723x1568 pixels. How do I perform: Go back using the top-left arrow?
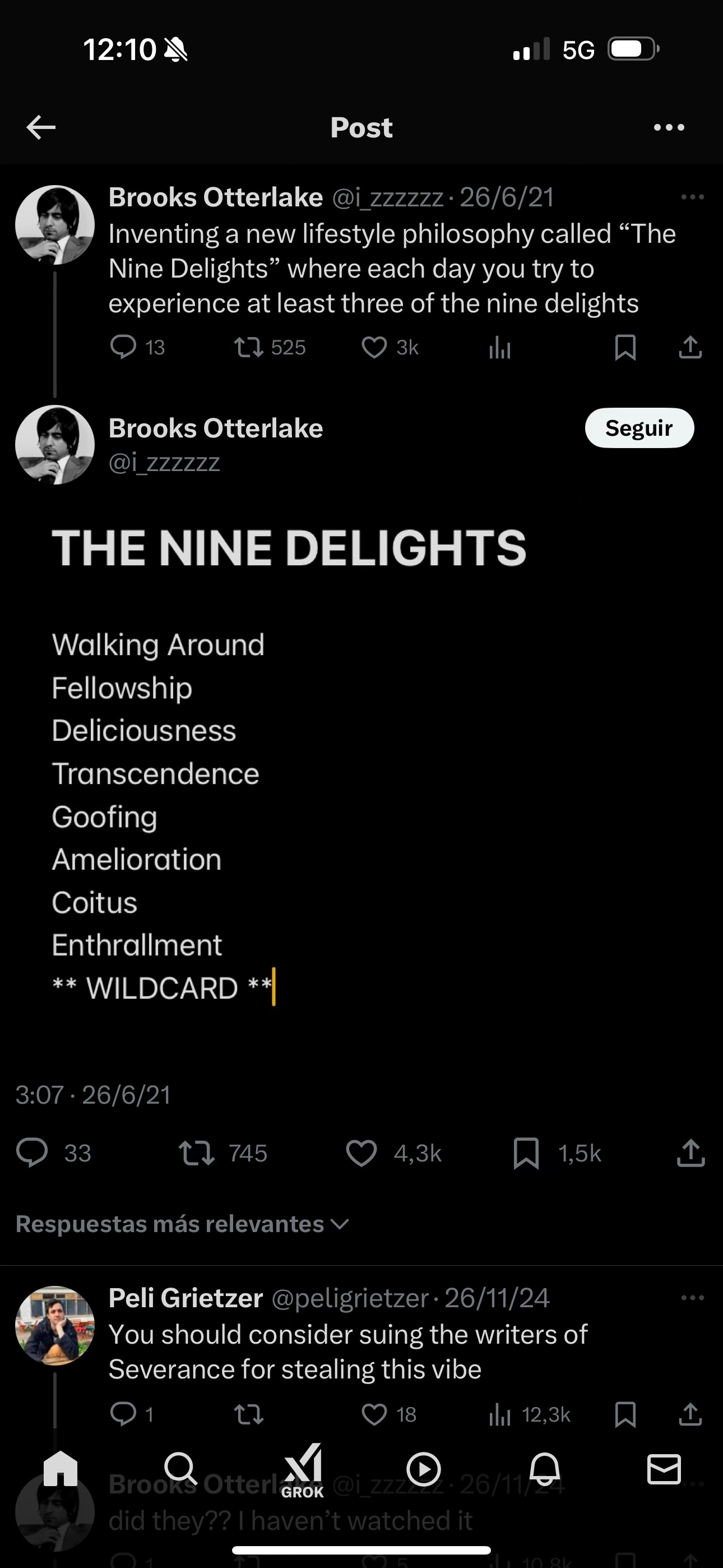[x=41, y=127]
